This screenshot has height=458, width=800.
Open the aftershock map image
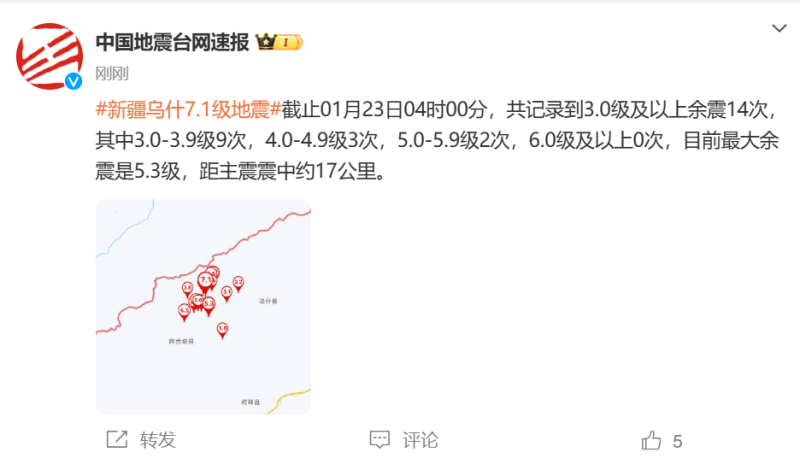click(203, 306)
